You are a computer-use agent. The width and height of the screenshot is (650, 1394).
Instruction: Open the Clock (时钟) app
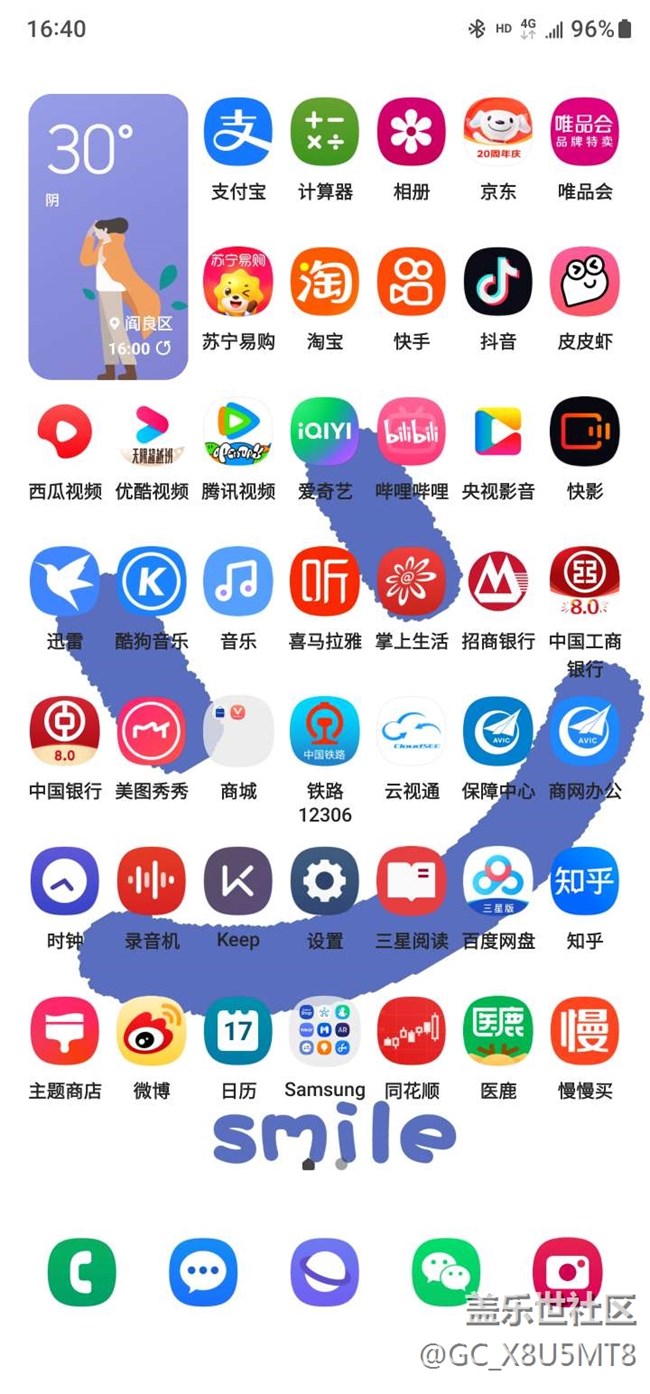tap(65, 881)
